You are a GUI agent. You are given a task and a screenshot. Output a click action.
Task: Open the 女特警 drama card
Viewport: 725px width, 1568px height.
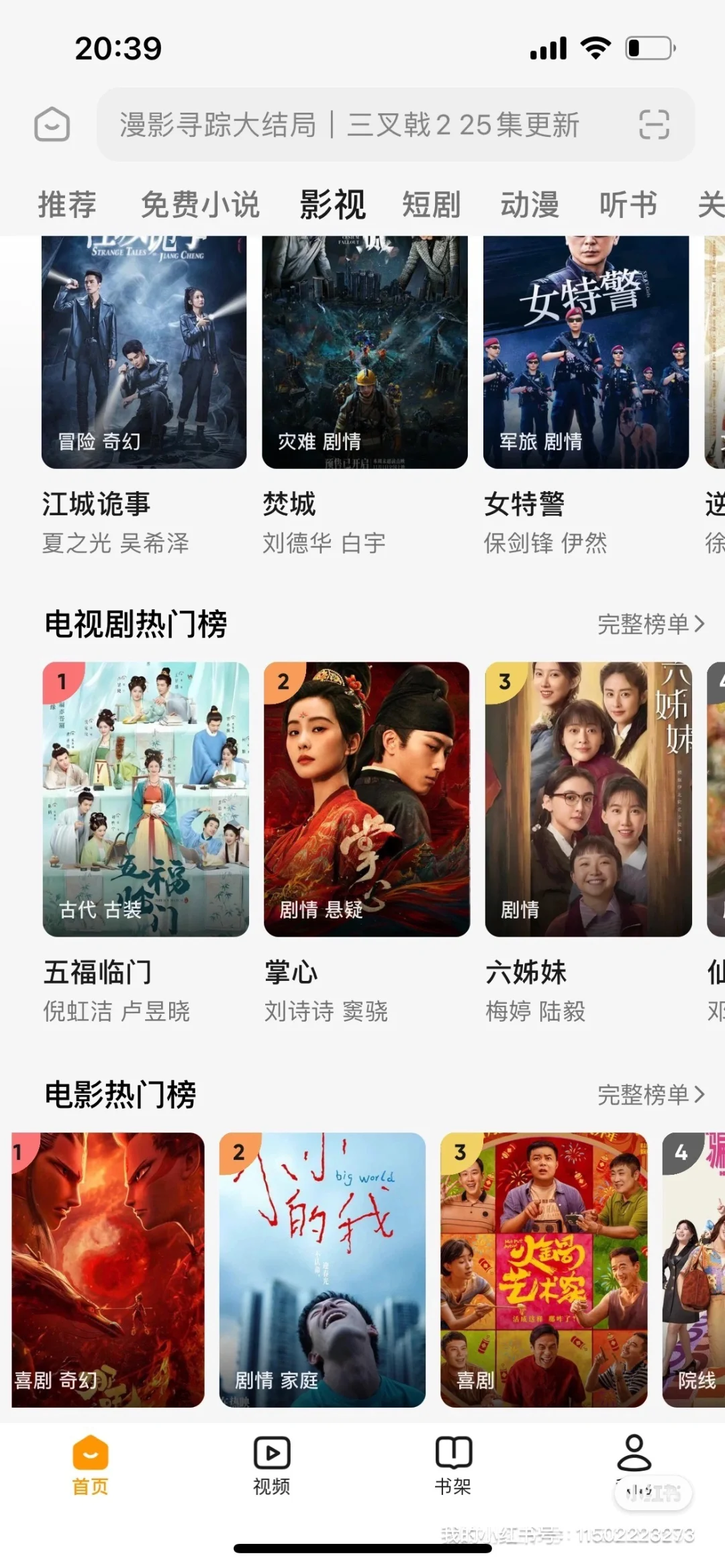click(x=586, y=356)
